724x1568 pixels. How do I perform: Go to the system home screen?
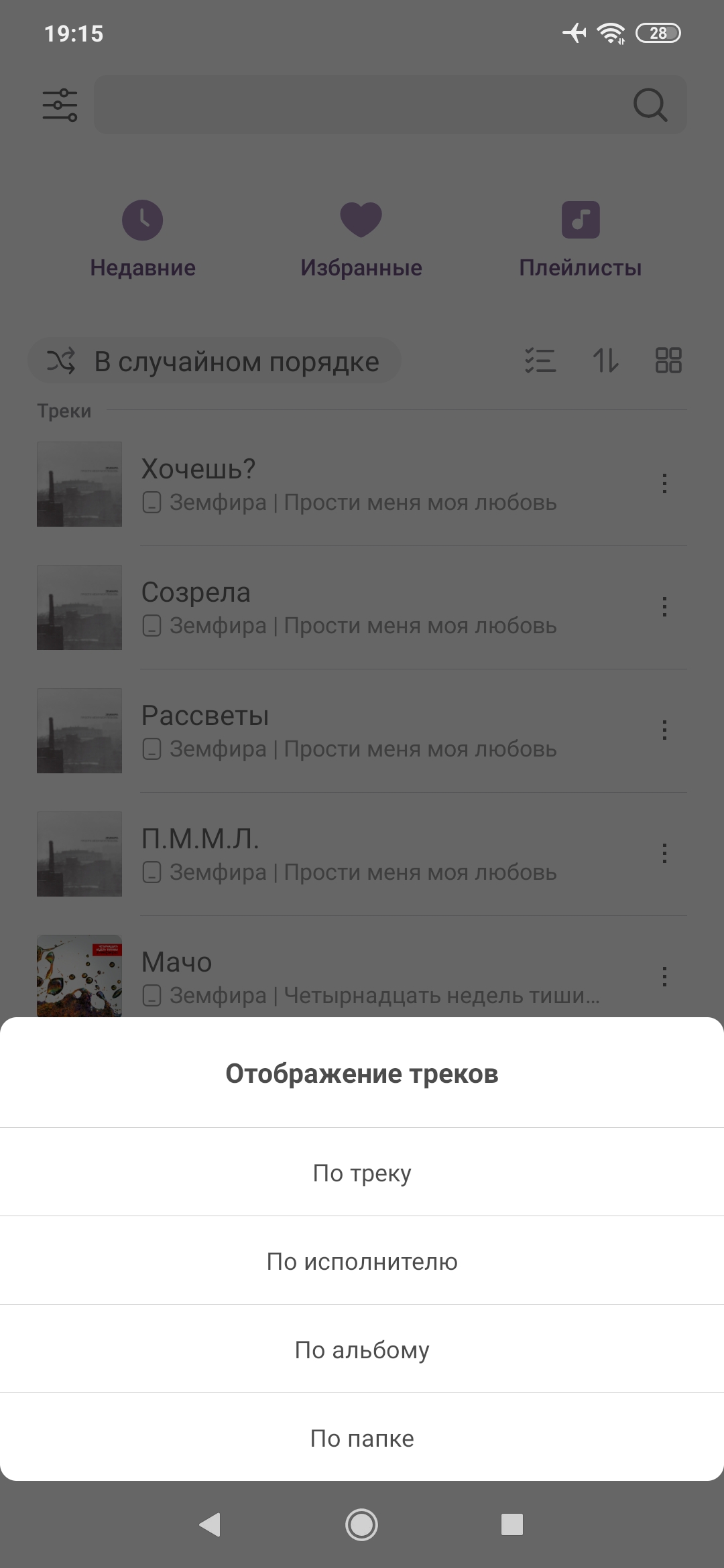361,1524
